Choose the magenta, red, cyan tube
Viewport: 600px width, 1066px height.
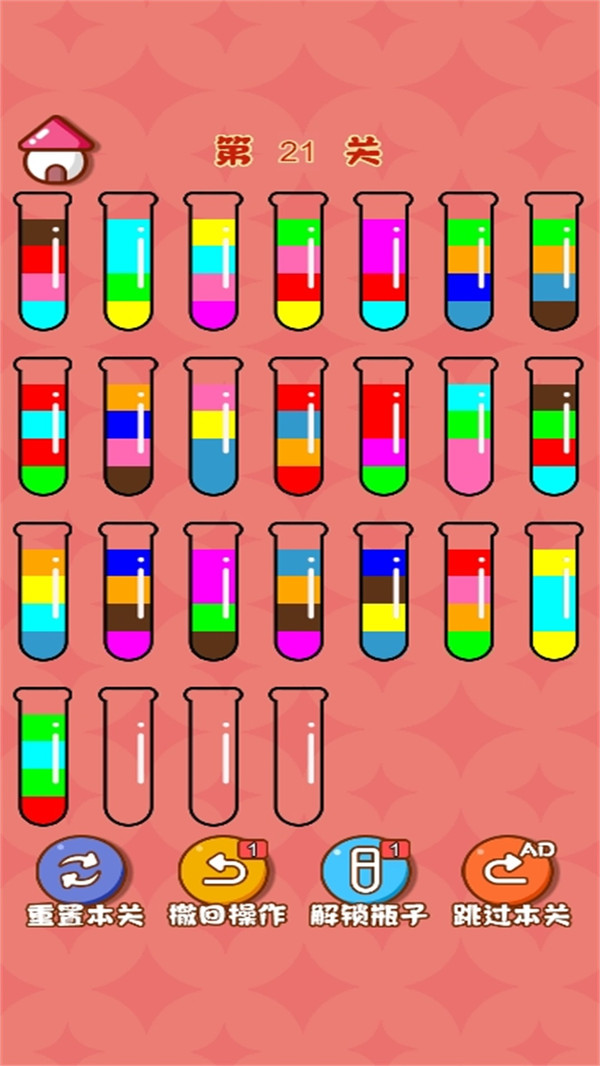click(x=383, y=262)
